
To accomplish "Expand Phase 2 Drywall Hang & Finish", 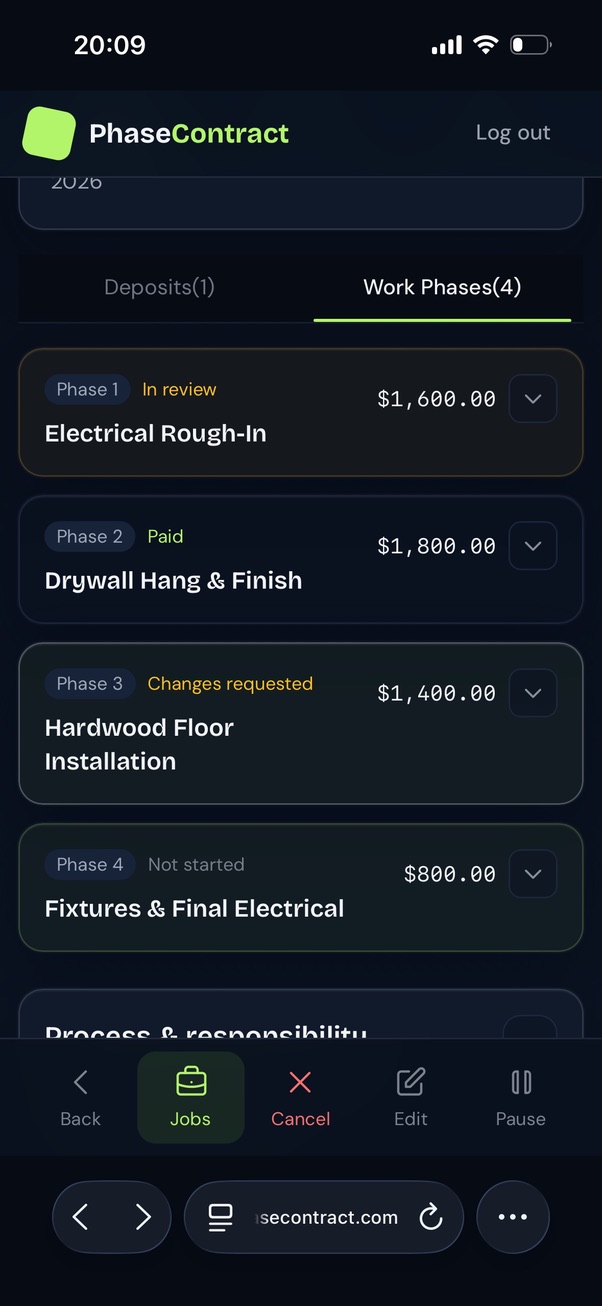I will [533, 546].
